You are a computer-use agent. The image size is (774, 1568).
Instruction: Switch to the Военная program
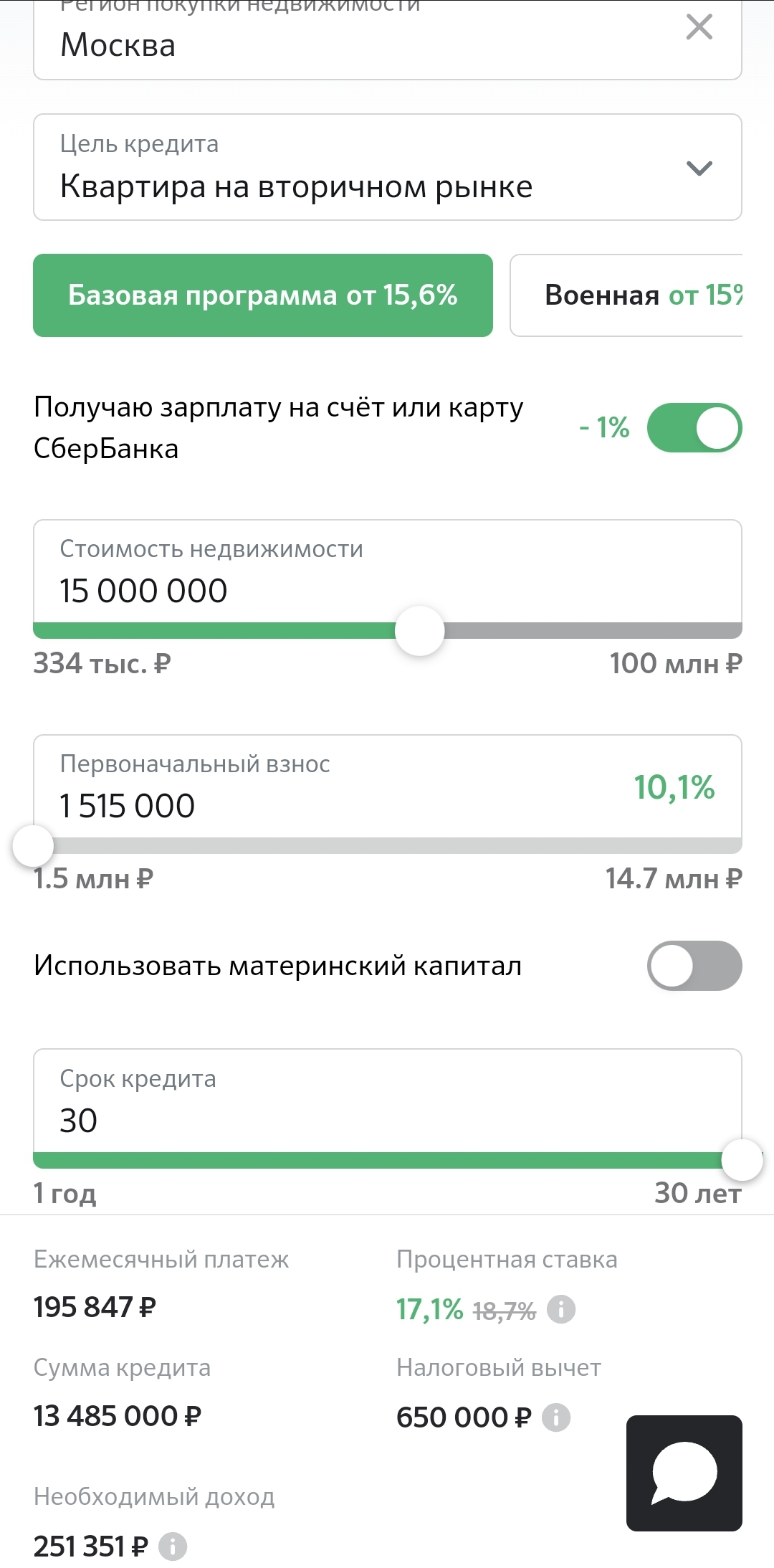[626, 295]
